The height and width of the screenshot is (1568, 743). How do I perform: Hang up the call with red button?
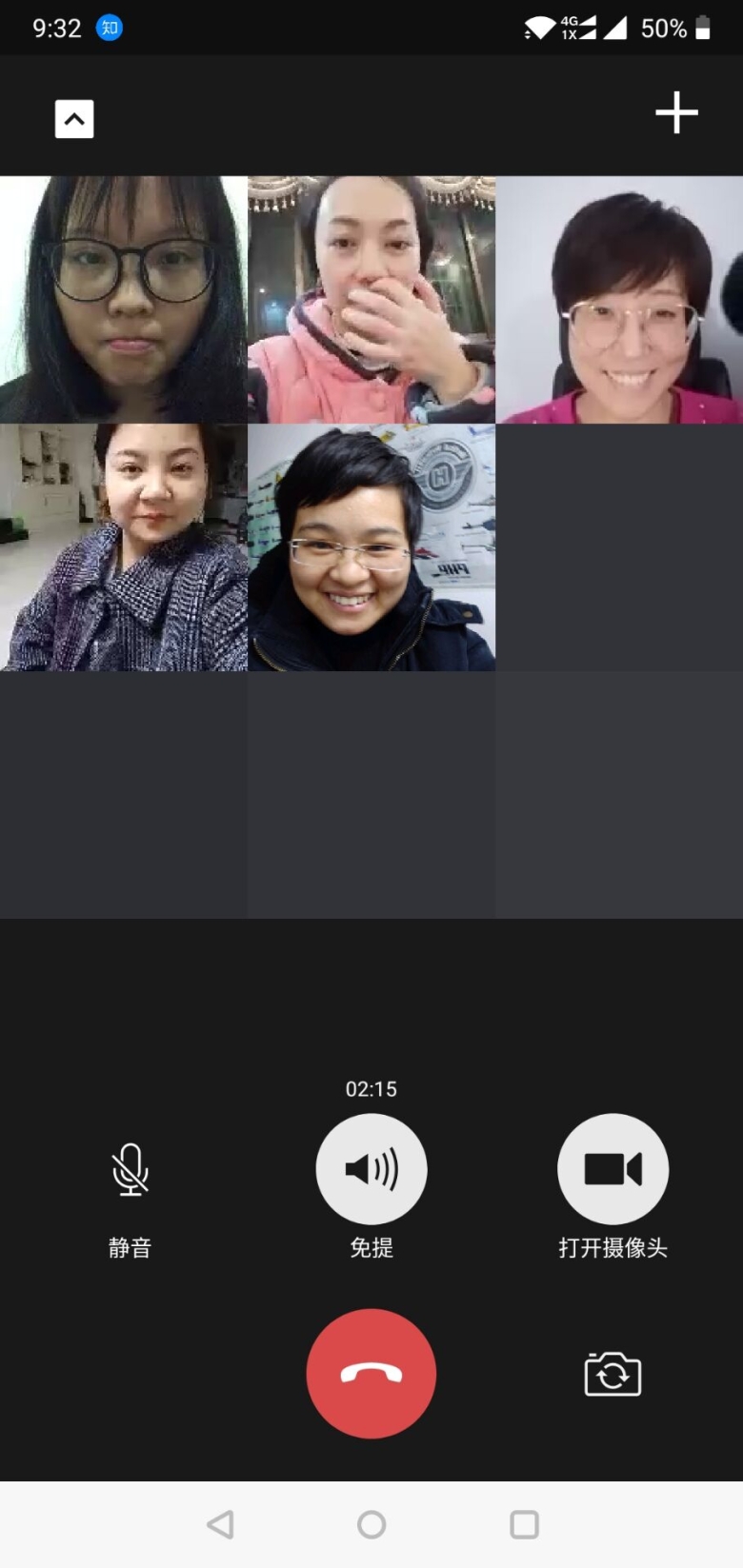tap(371, 1374)
